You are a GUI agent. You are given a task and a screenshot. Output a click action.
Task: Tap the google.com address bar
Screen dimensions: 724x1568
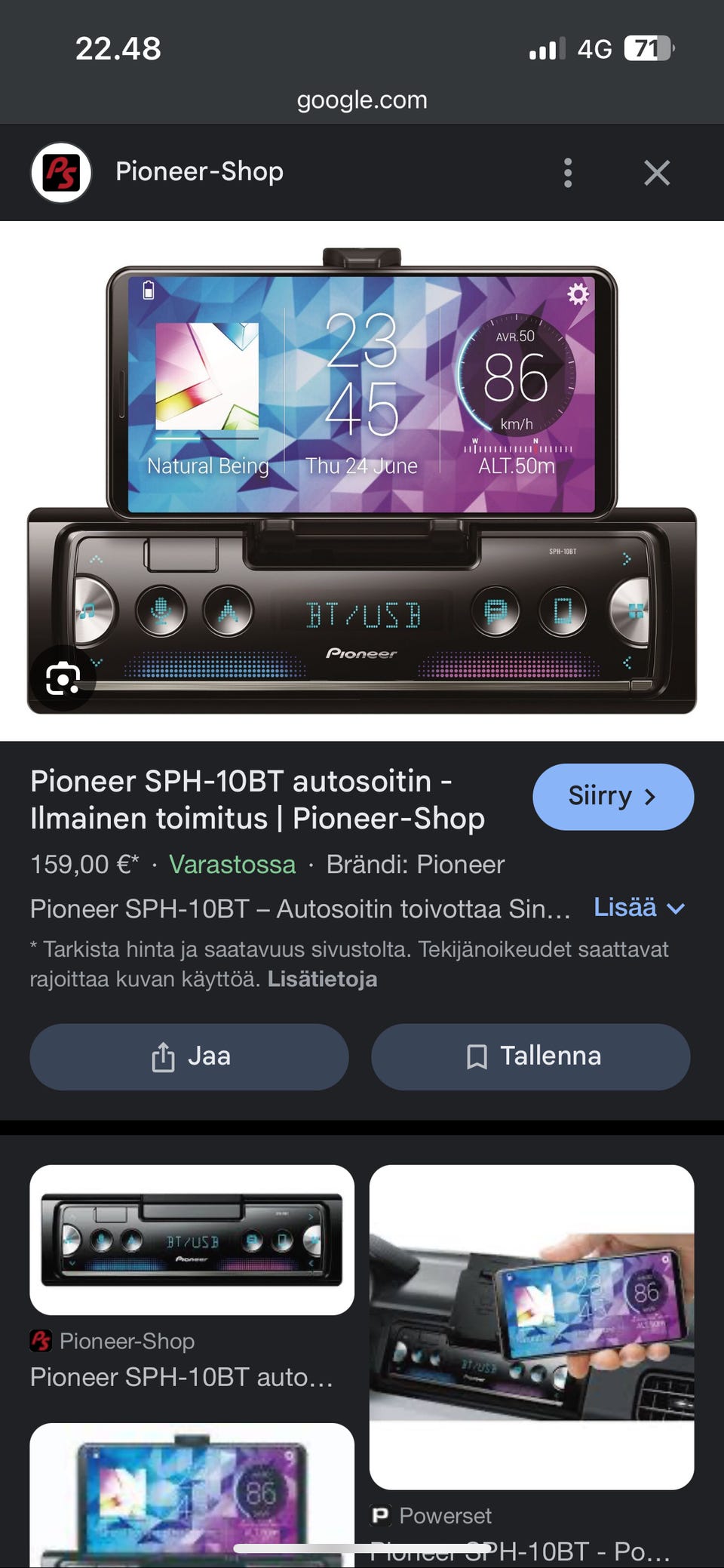click(x=362, y=100)
